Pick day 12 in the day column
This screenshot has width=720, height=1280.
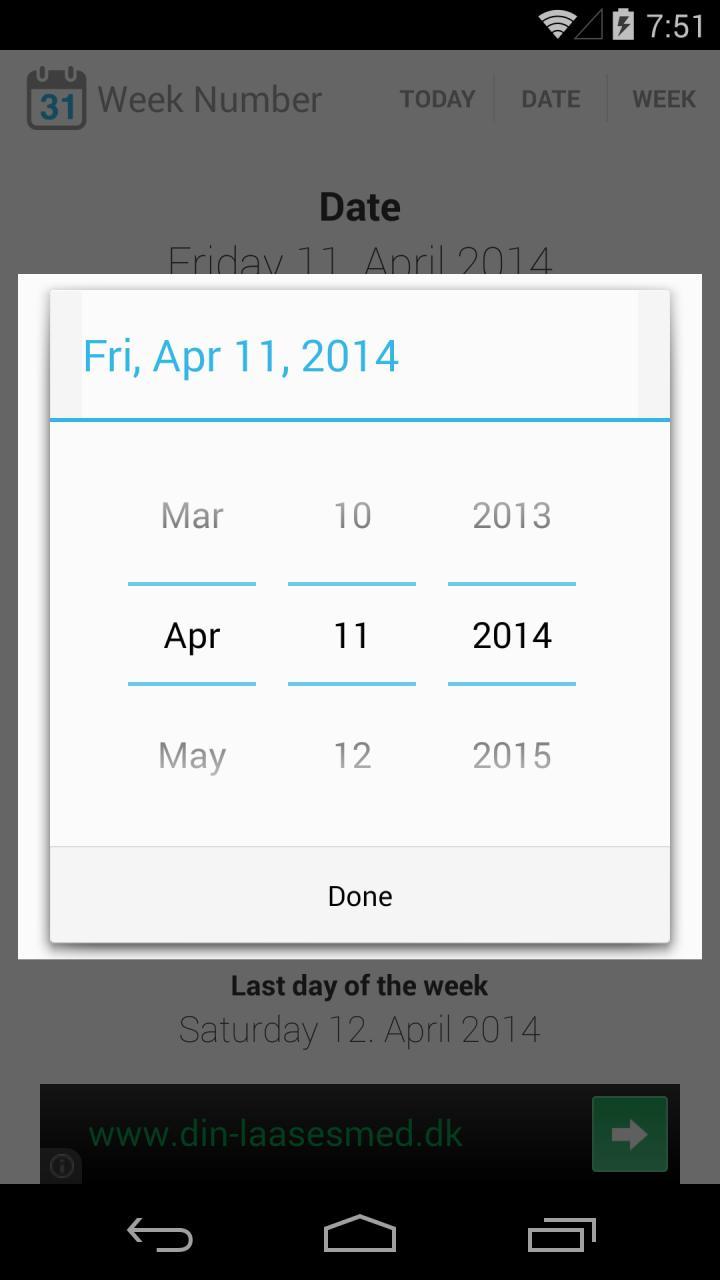click(352, 755)
